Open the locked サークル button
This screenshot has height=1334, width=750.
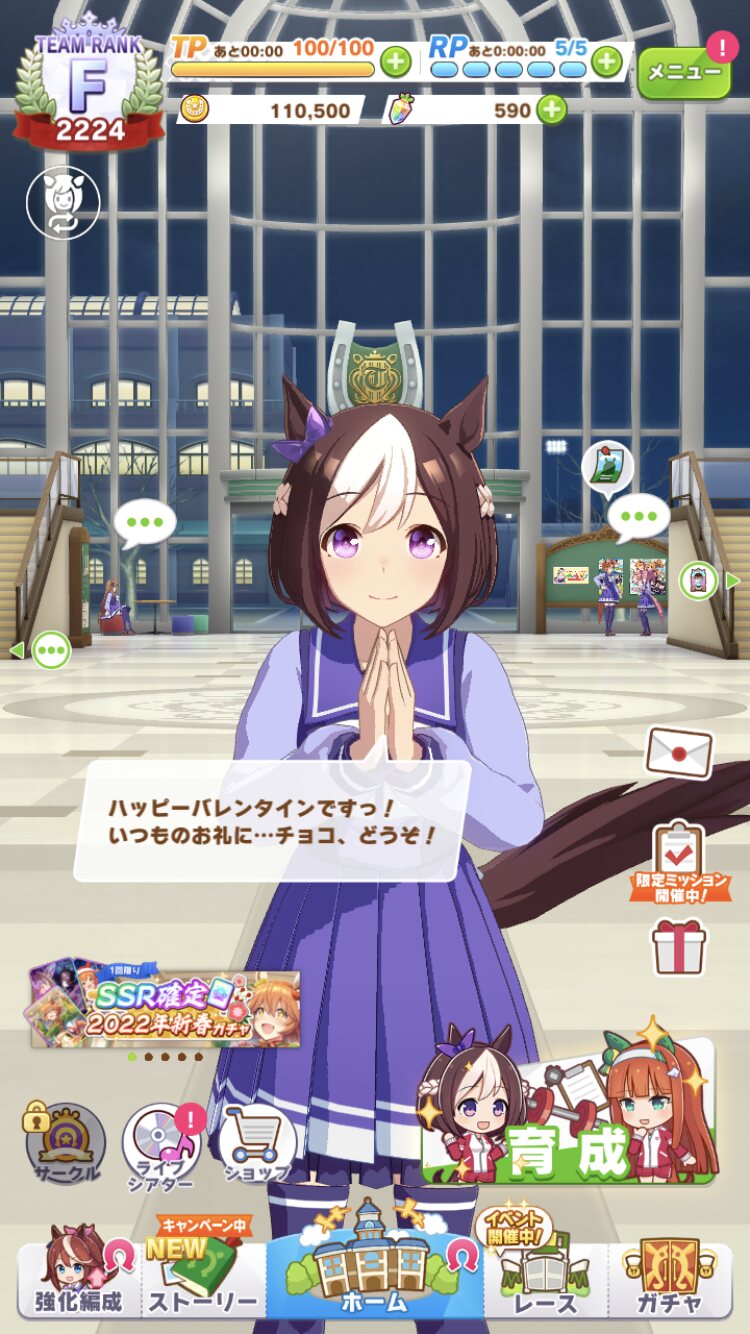[x=65, y=1143]
